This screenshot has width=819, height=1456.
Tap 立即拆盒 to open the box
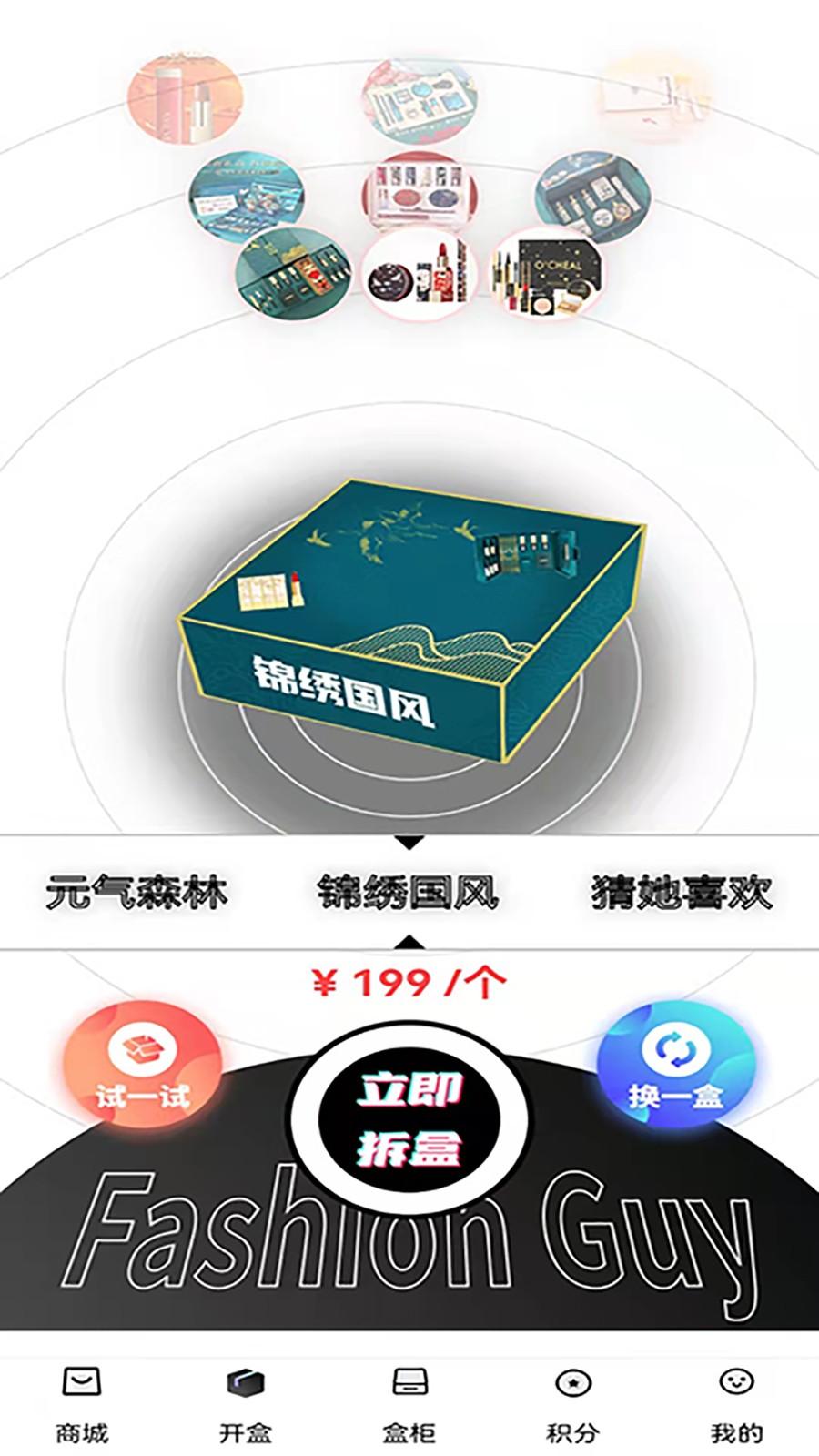coord(409,1118)
